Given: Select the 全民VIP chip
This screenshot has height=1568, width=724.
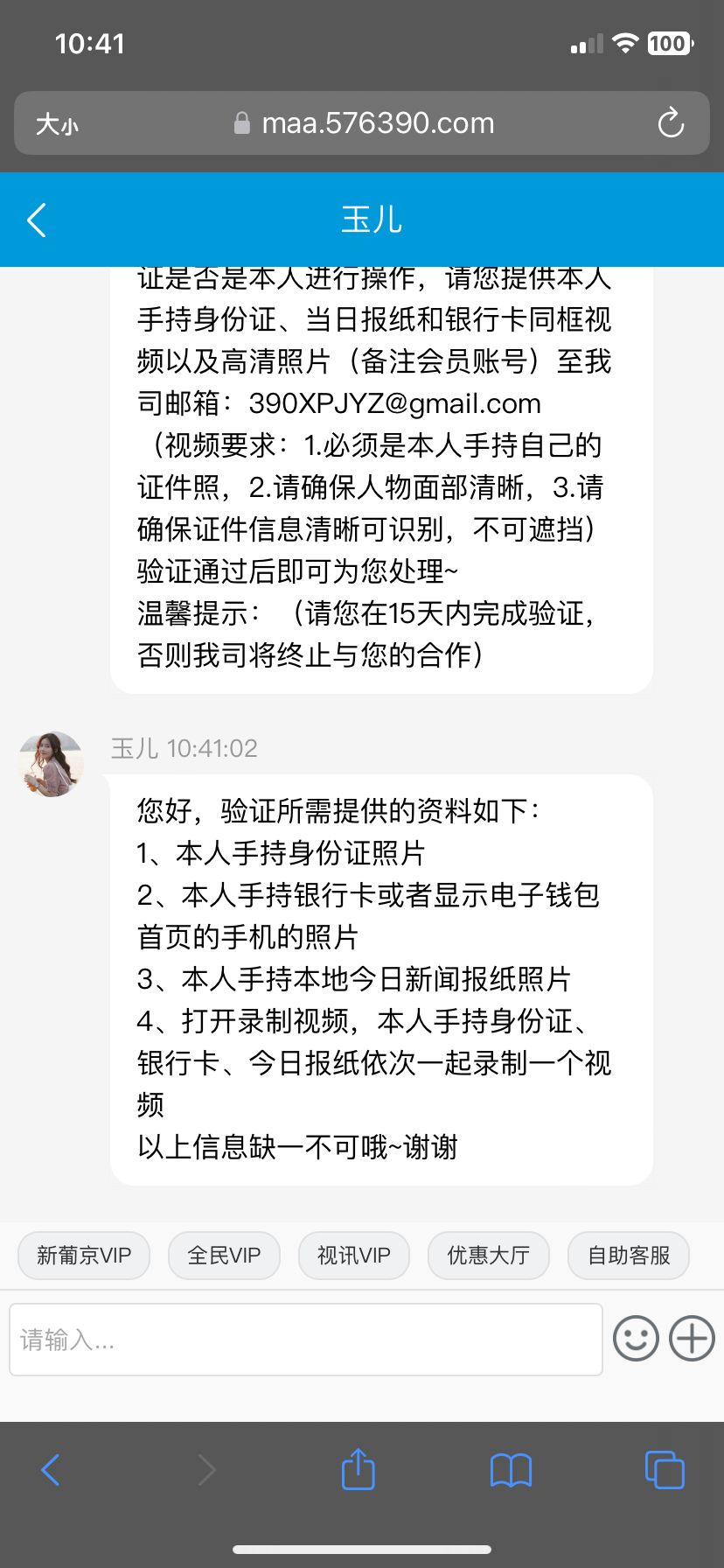Looking at the screenshot, I should pos(224,1256).
